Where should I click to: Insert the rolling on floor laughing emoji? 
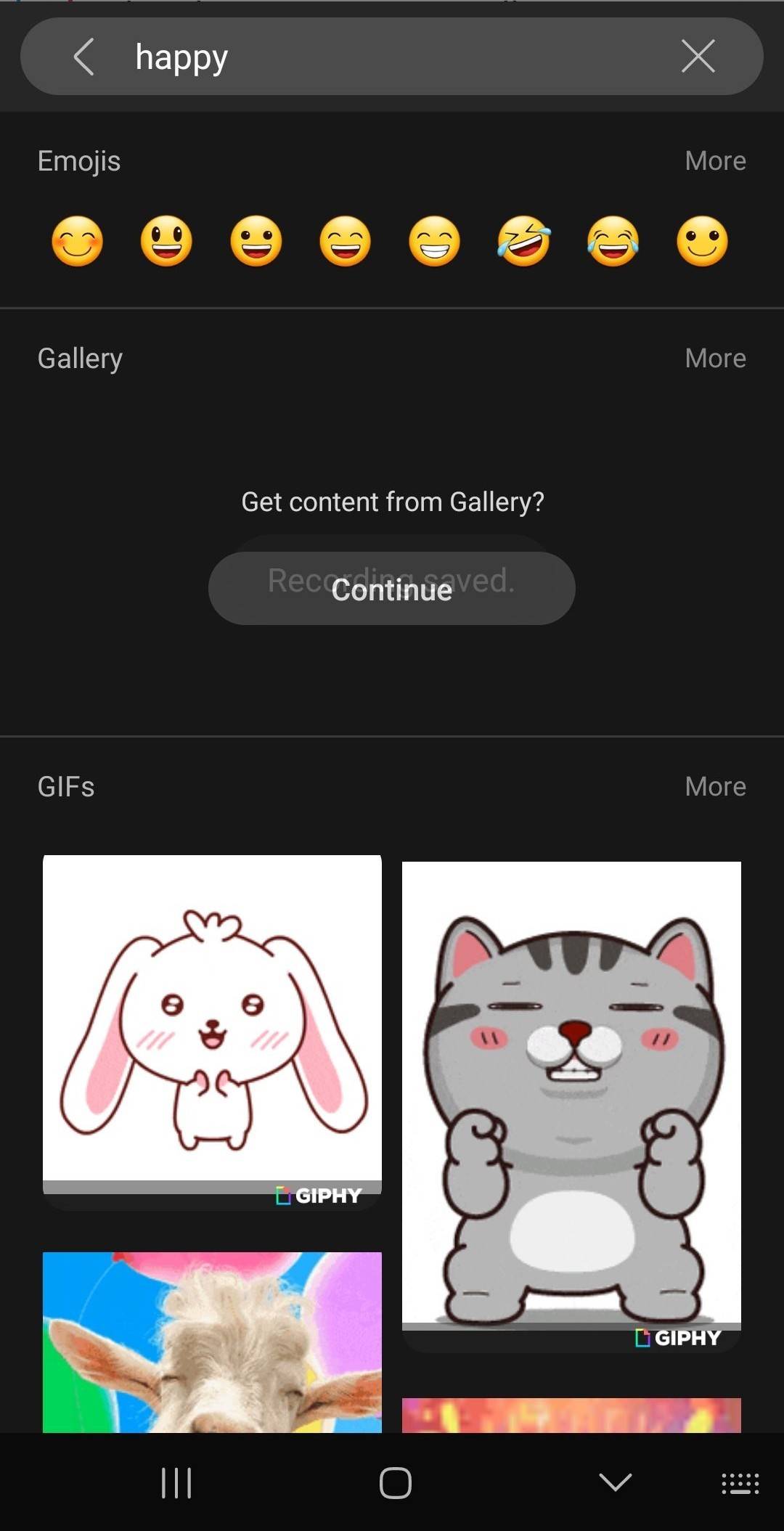click(x=523, y=242)
